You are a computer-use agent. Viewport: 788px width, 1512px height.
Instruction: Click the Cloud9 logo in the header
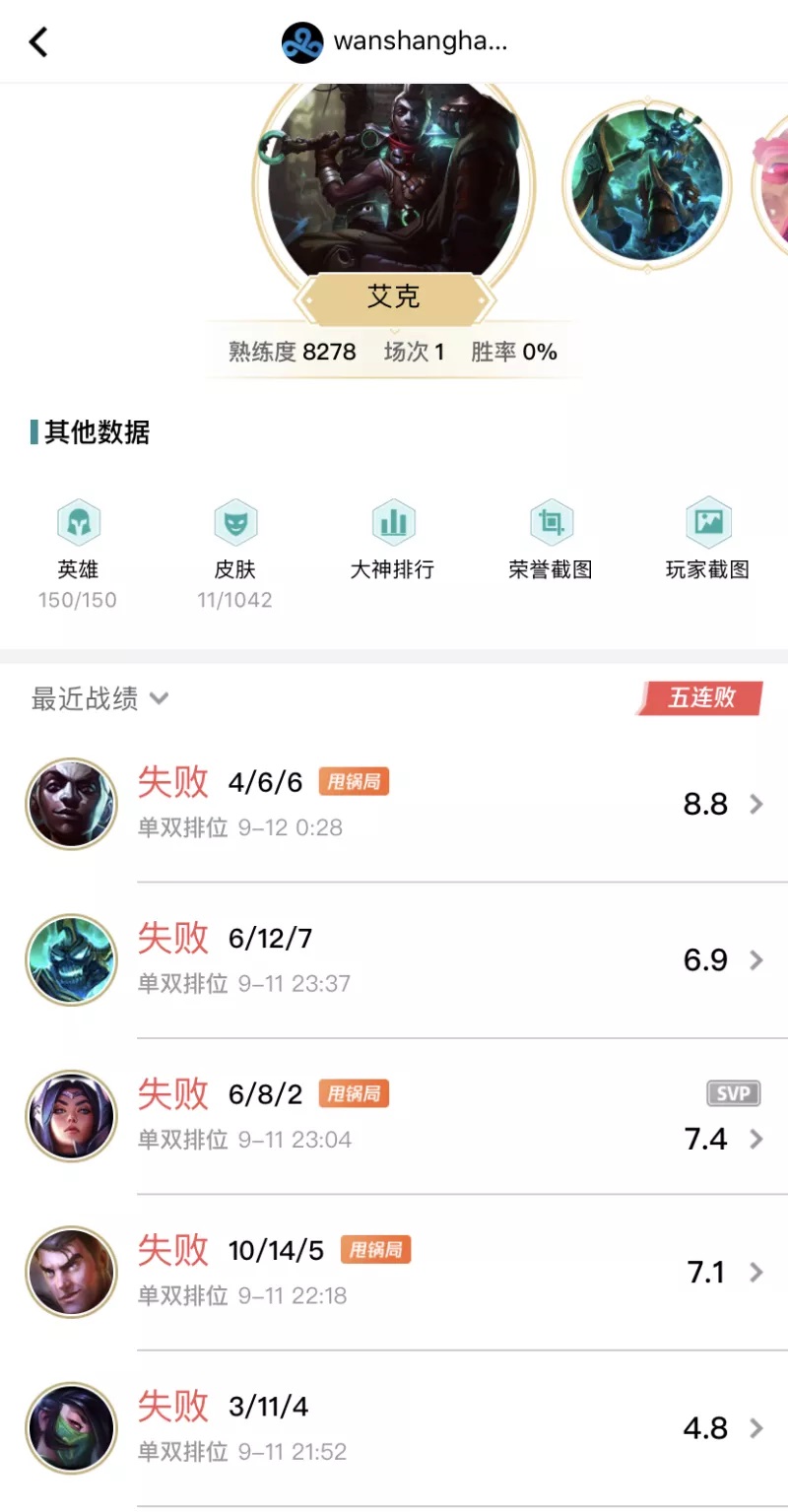click(302, 41)
